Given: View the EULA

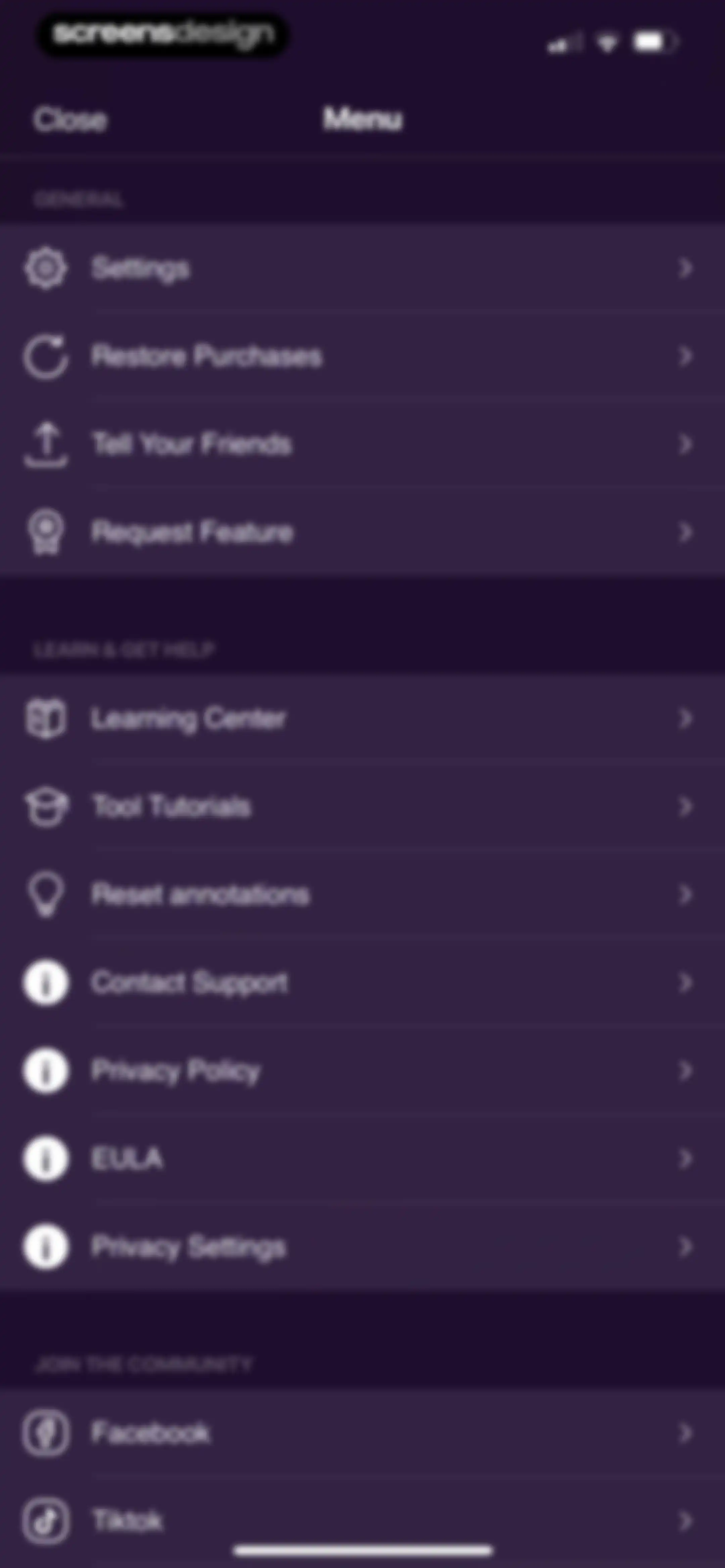Looking at the screenshot, I should click(x=362, y=1158).
